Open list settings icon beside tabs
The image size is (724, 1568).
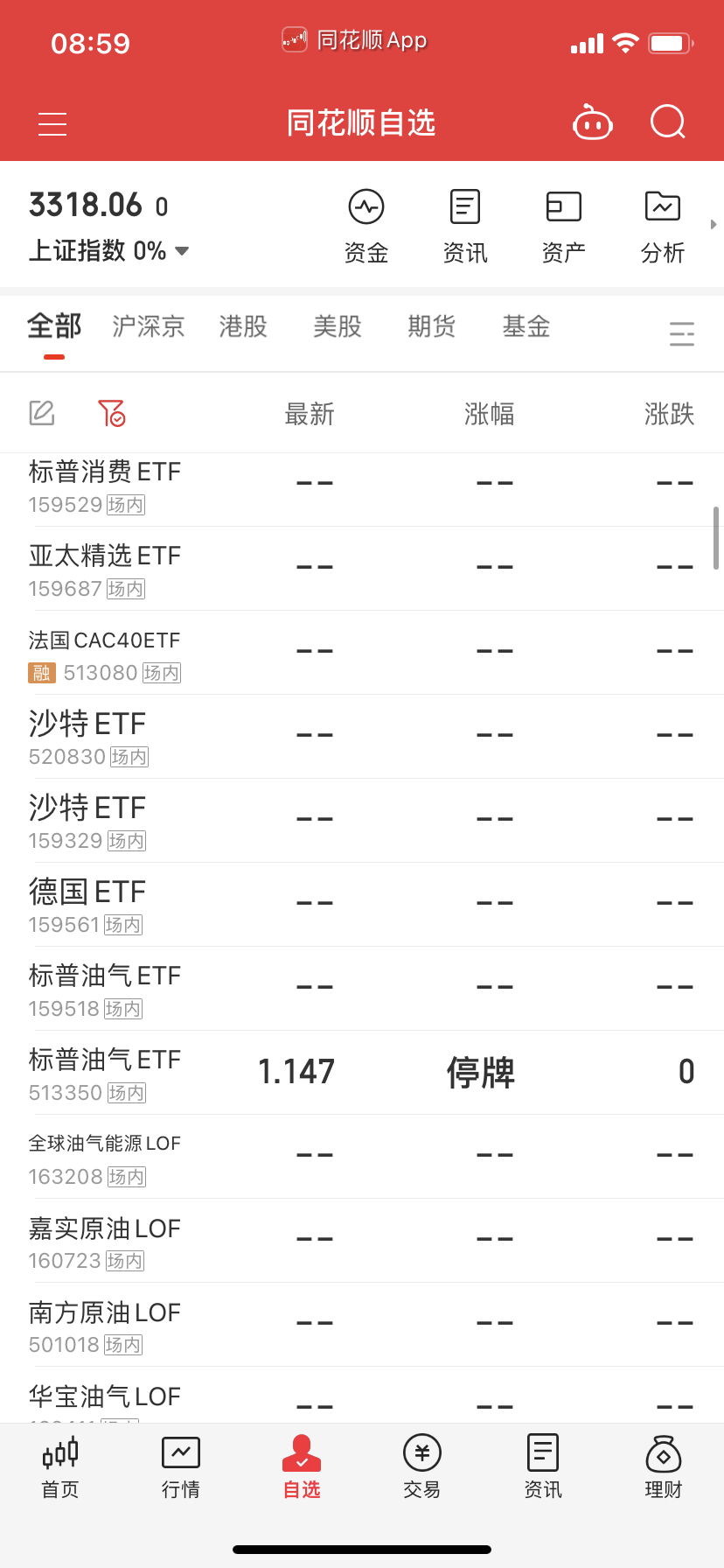click(x=682, y=333)
